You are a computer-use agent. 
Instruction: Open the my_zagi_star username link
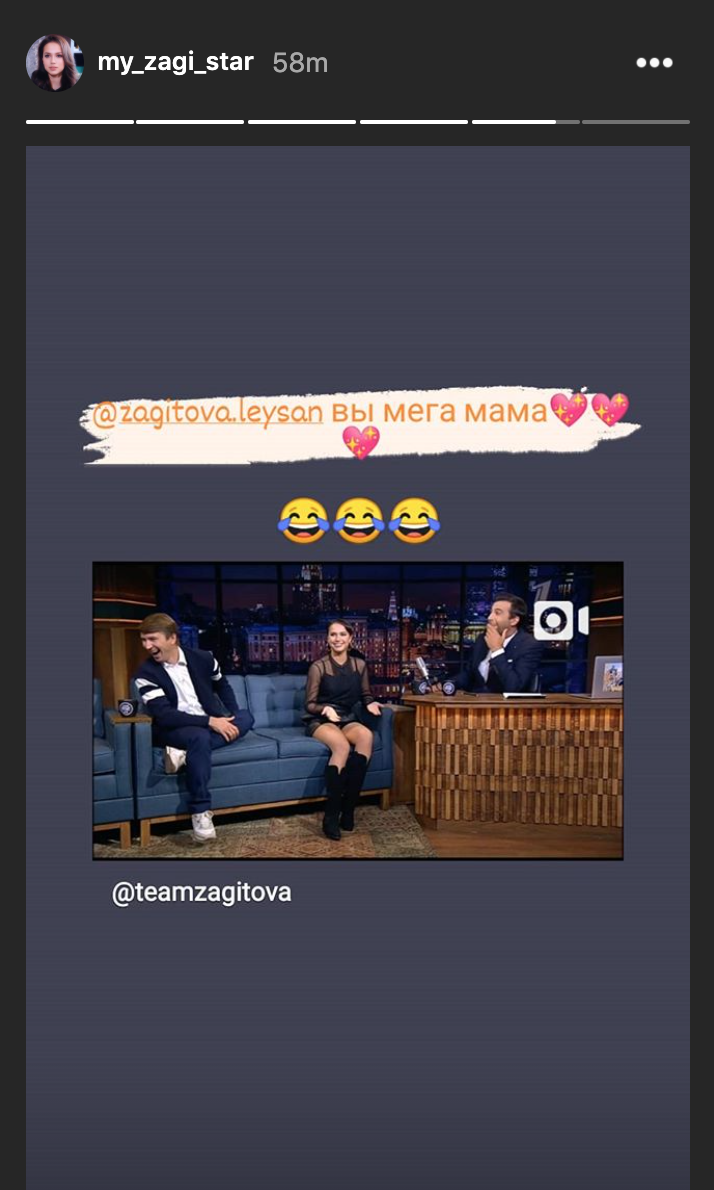coord(175,62)
